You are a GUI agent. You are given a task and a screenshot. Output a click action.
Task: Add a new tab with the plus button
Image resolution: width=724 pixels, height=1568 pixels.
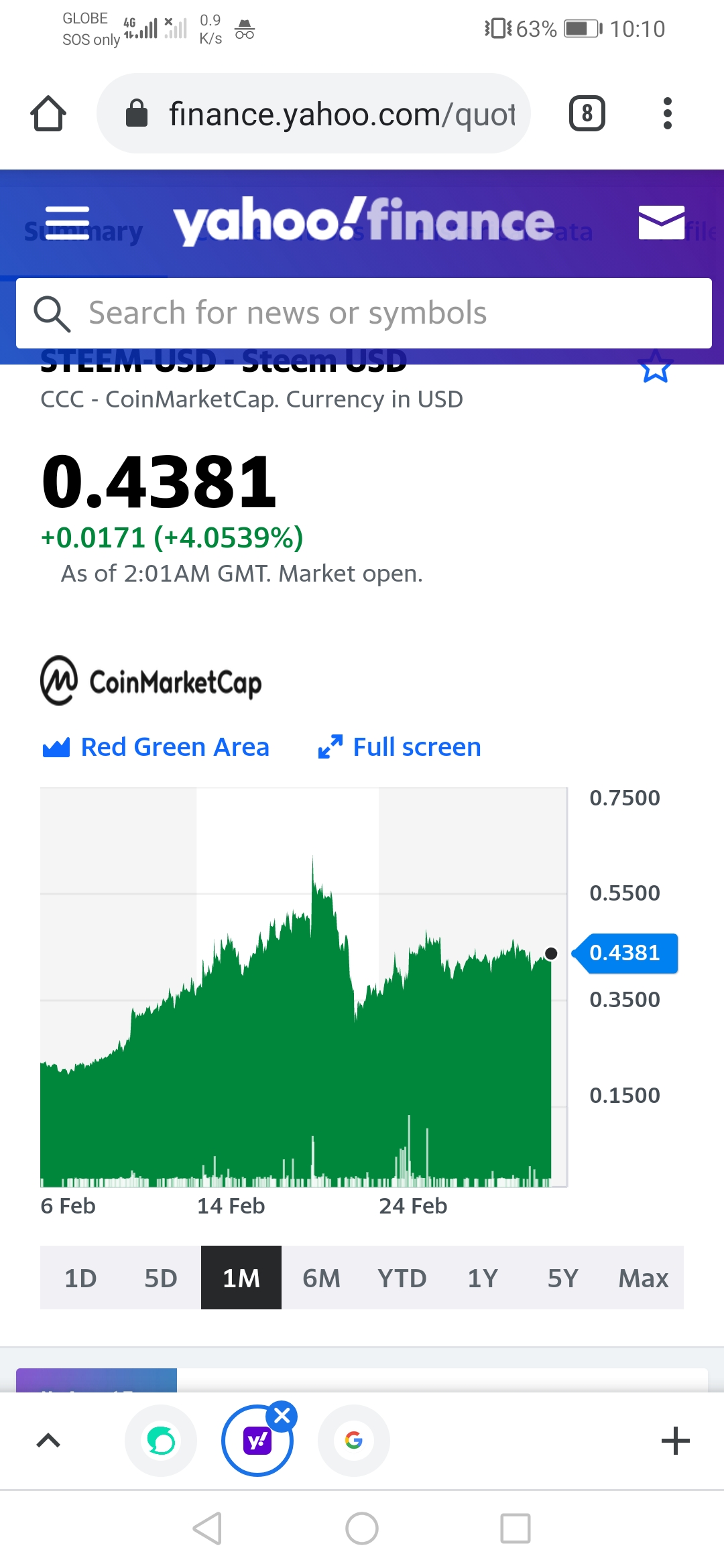pos(676,1440)
